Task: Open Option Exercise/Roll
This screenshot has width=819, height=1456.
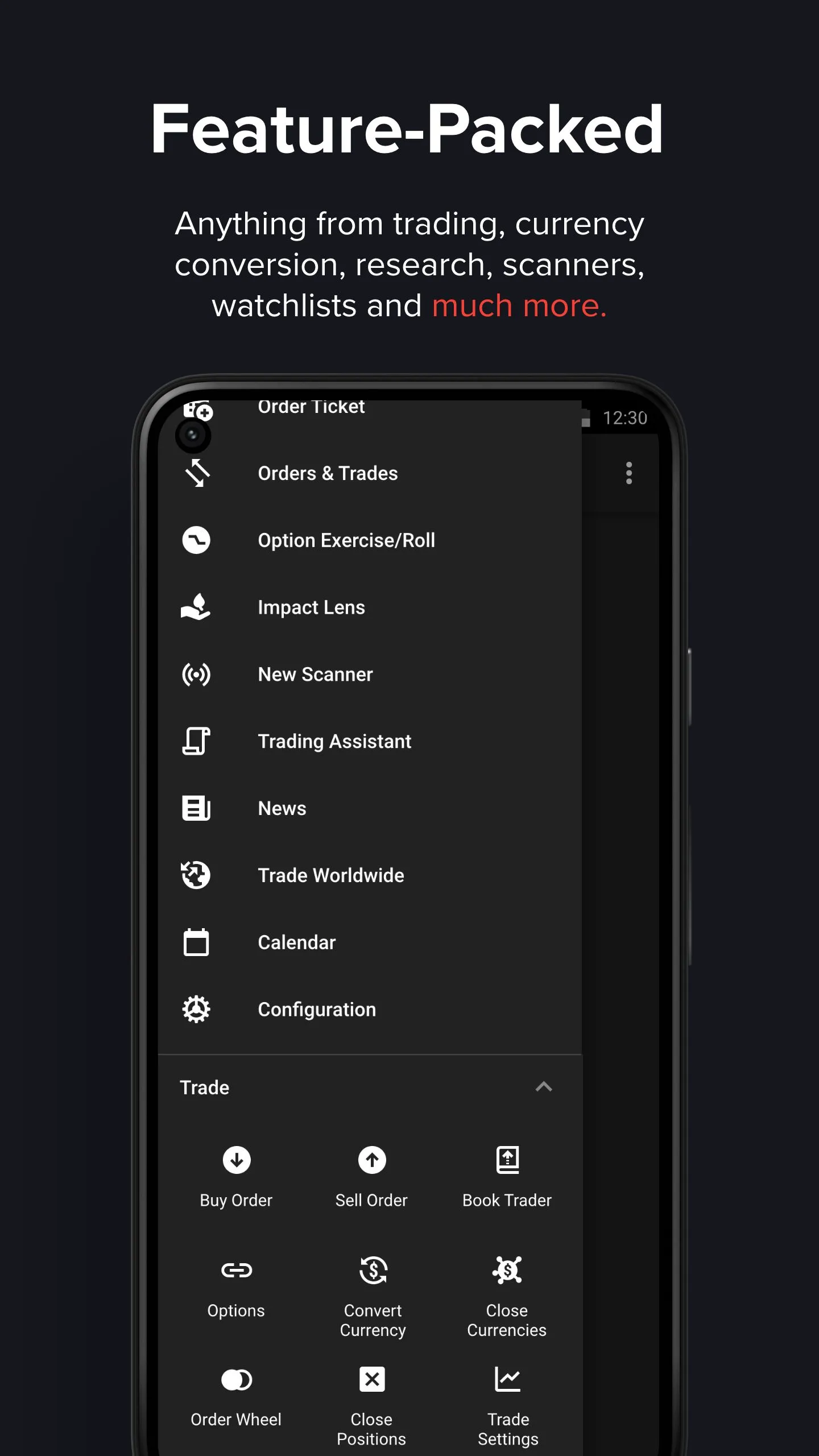Action: pos(346,540)
